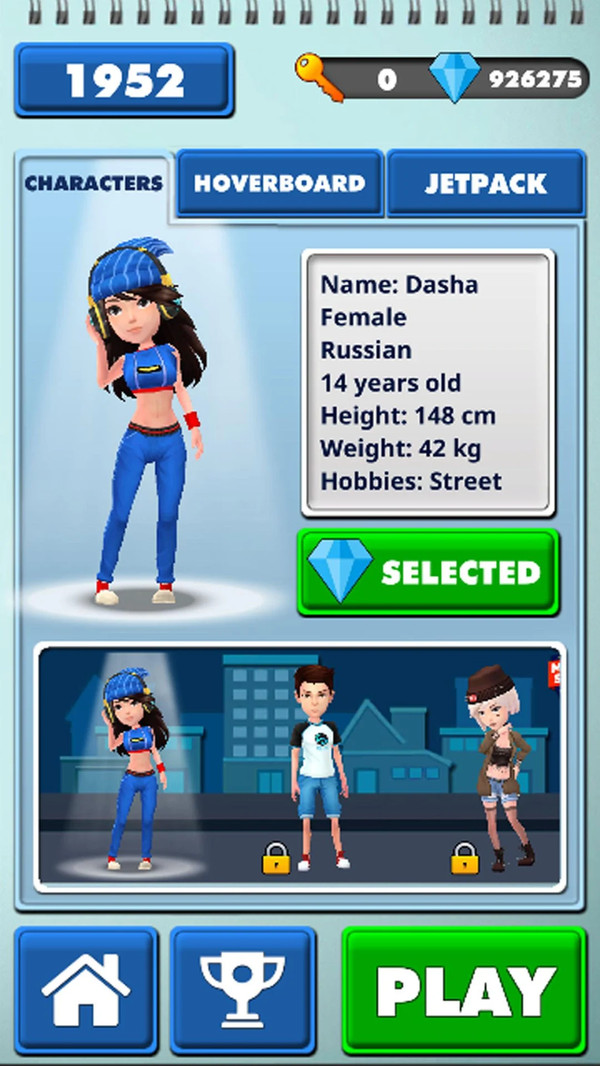
Task: Tap the green Selected button
Action: point(427,572)
